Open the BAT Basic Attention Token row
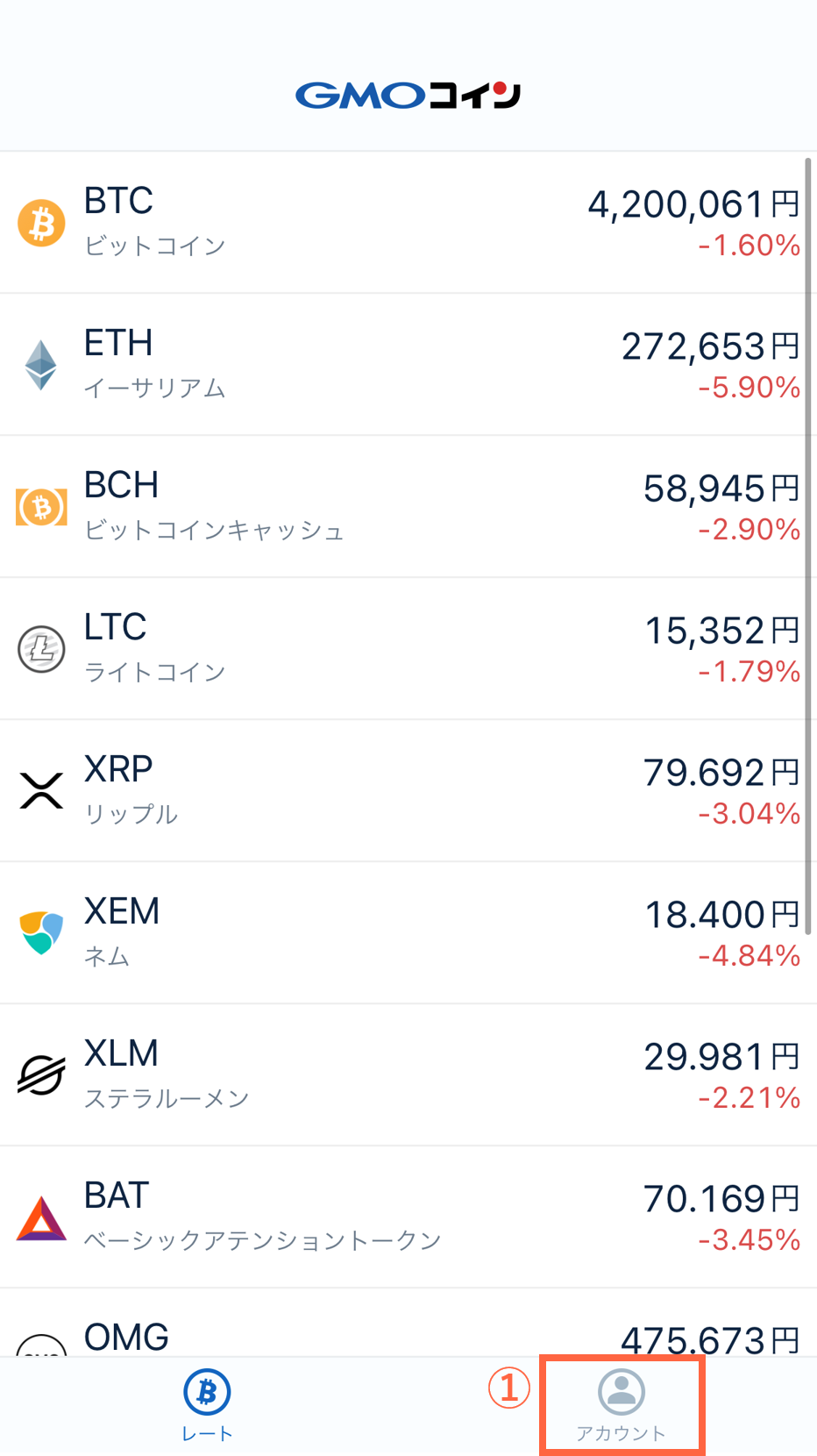This screenshot has height=1456, width=817. tap(408, 1217)
